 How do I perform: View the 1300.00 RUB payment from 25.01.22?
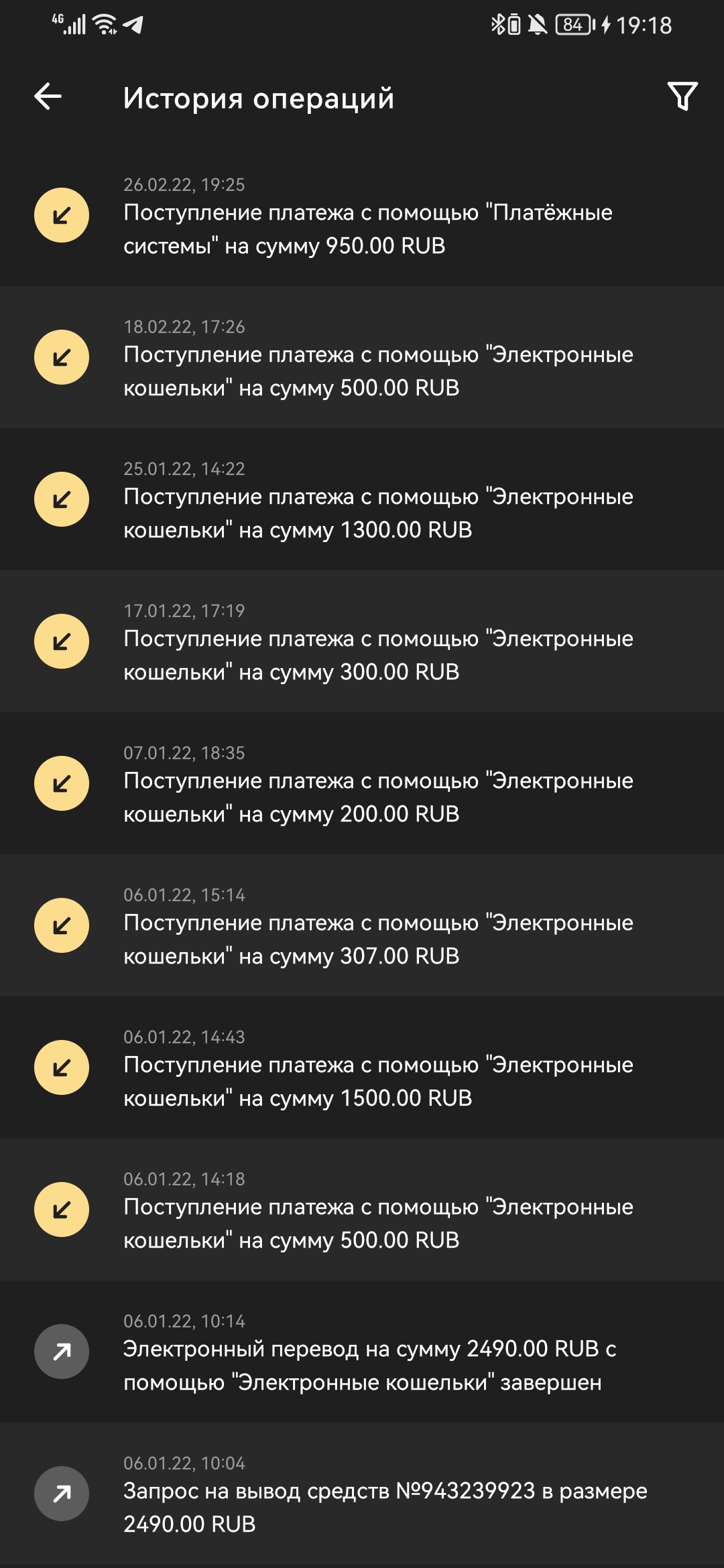point(362,499)
